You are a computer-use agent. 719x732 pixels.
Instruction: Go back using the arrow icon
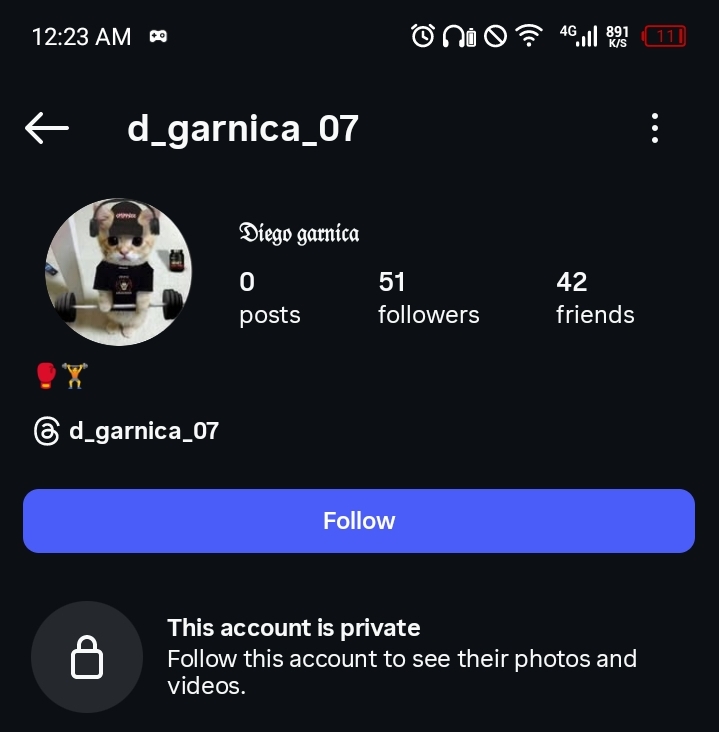[x=47, y=128]
